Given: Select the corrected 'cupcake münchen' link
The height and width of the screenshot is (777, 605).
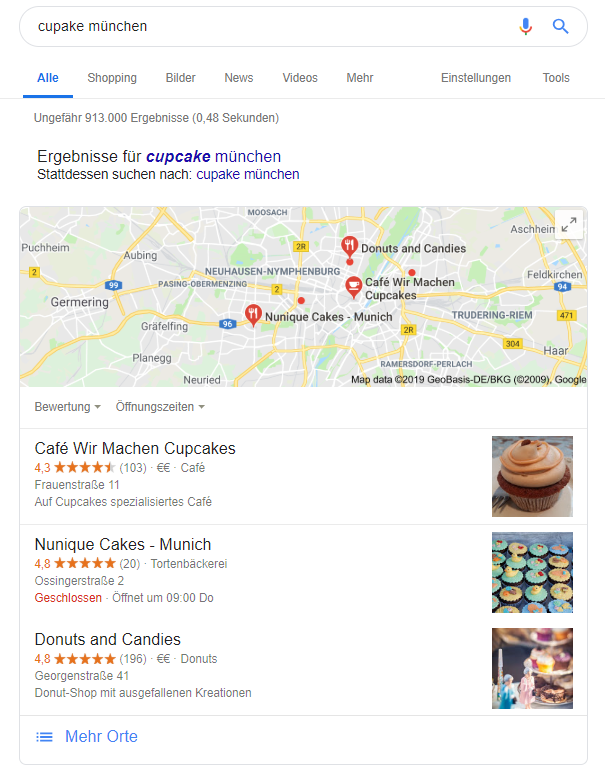Looking at the screenshot, I should pyautogui.click(x=213, y=156).
